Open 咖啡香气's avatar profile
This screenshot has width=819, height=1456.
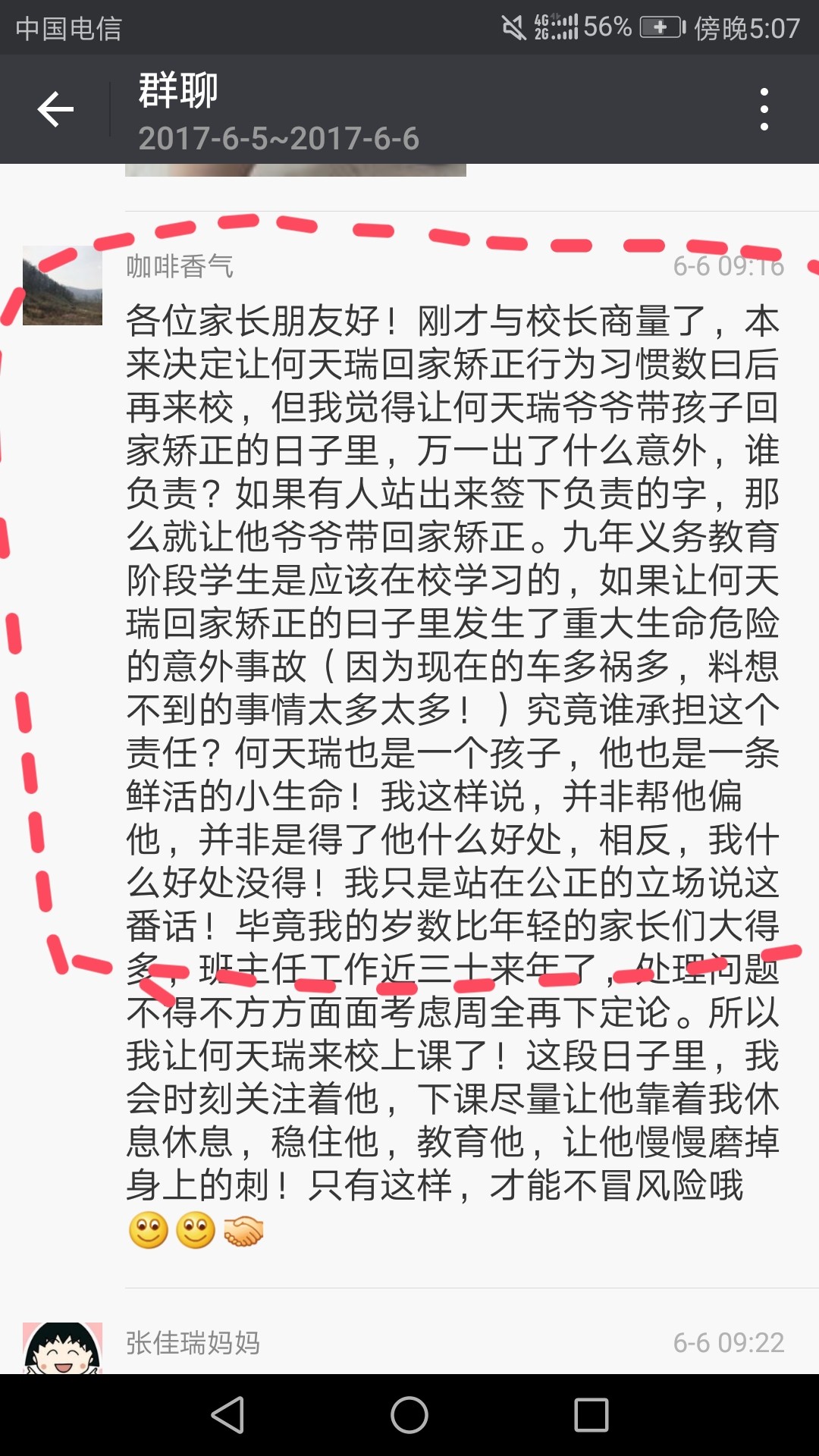(x=62, y=285)
